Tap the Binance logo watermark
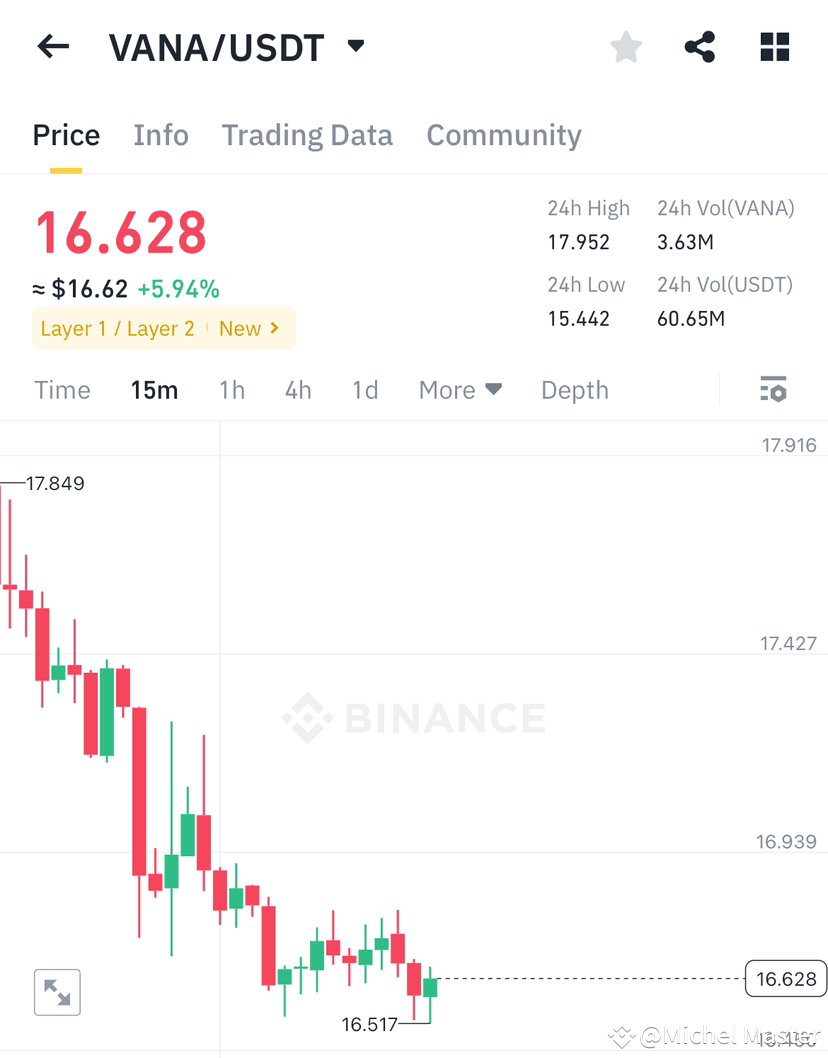Screen dimensions: 828x1058 413,715
